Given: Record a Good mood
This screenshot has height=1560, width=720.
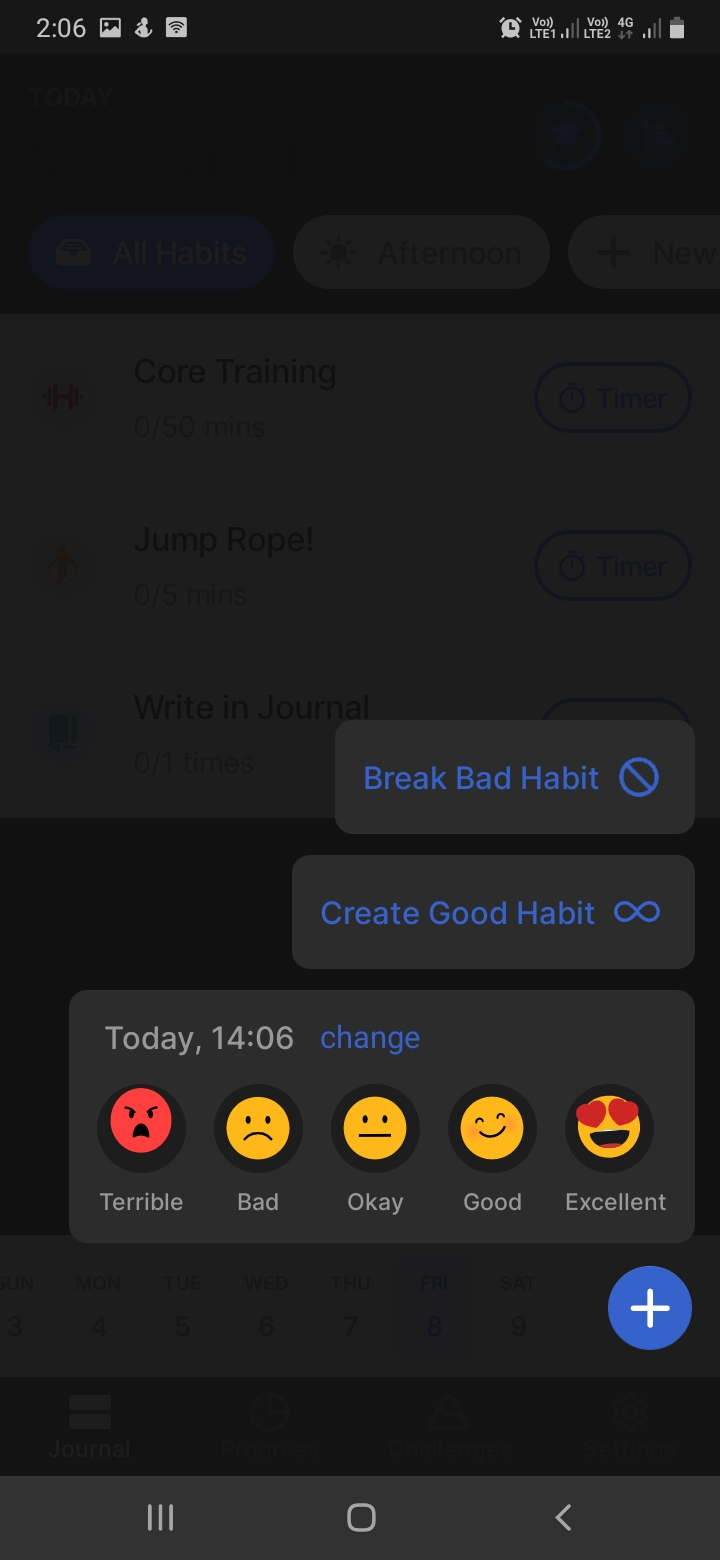Looking at the screenshot, I should tap(492, 1129).
